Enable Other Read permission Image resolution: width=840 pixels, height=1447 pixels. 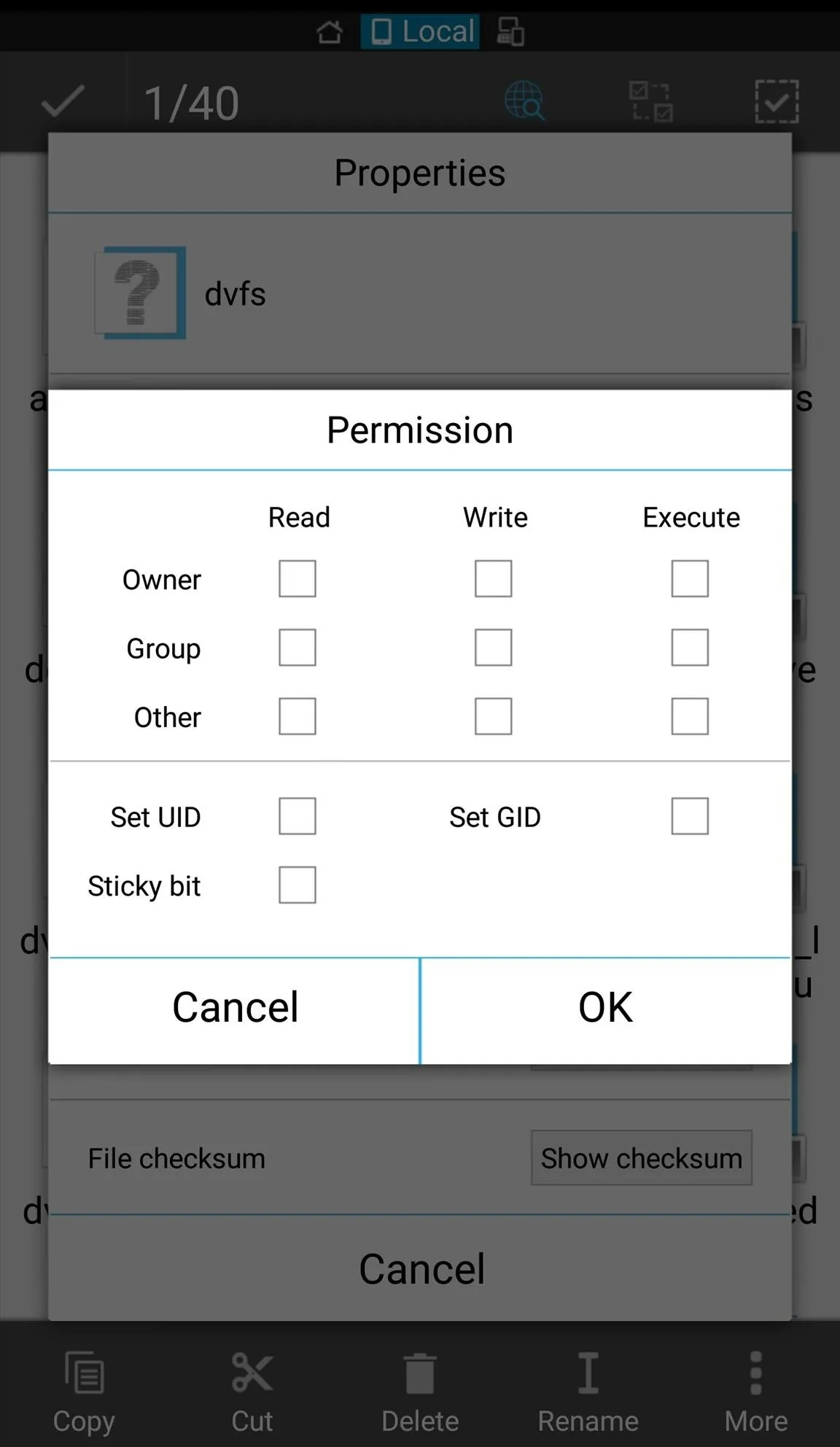(297, 716)
